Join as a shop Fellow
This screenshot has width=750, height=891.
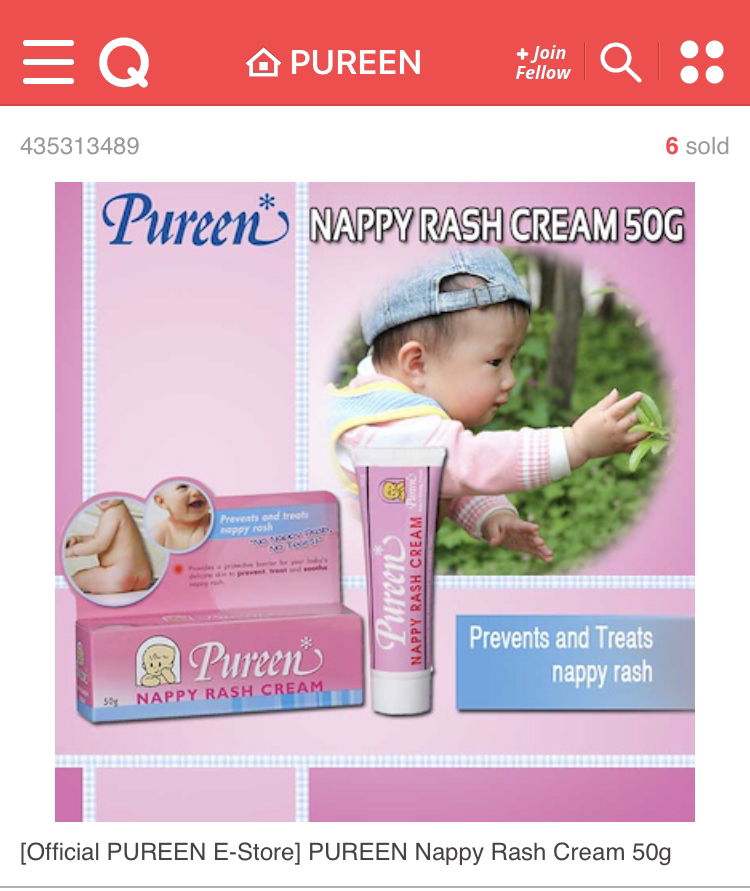pyautogui.click(x=542, y=62)
